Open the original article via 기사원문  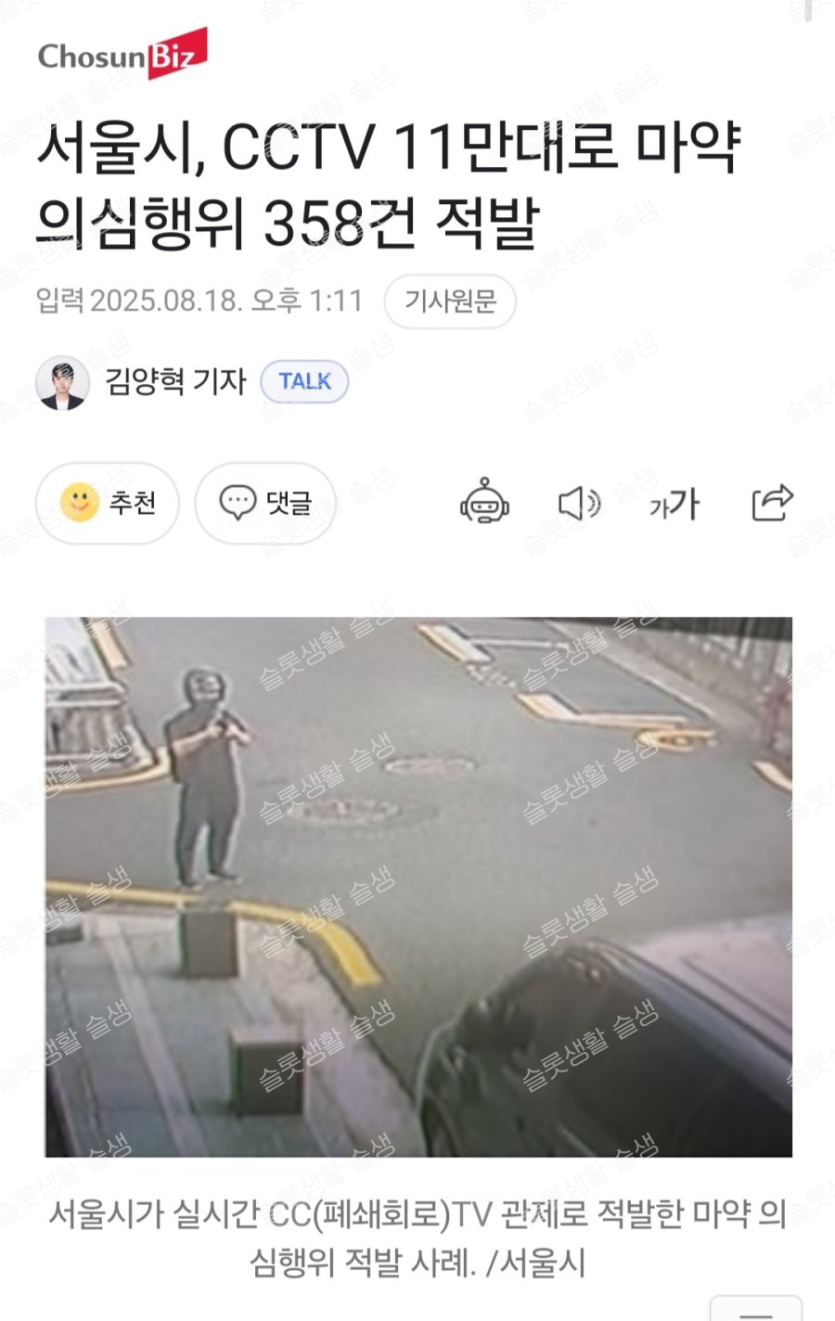450,301
